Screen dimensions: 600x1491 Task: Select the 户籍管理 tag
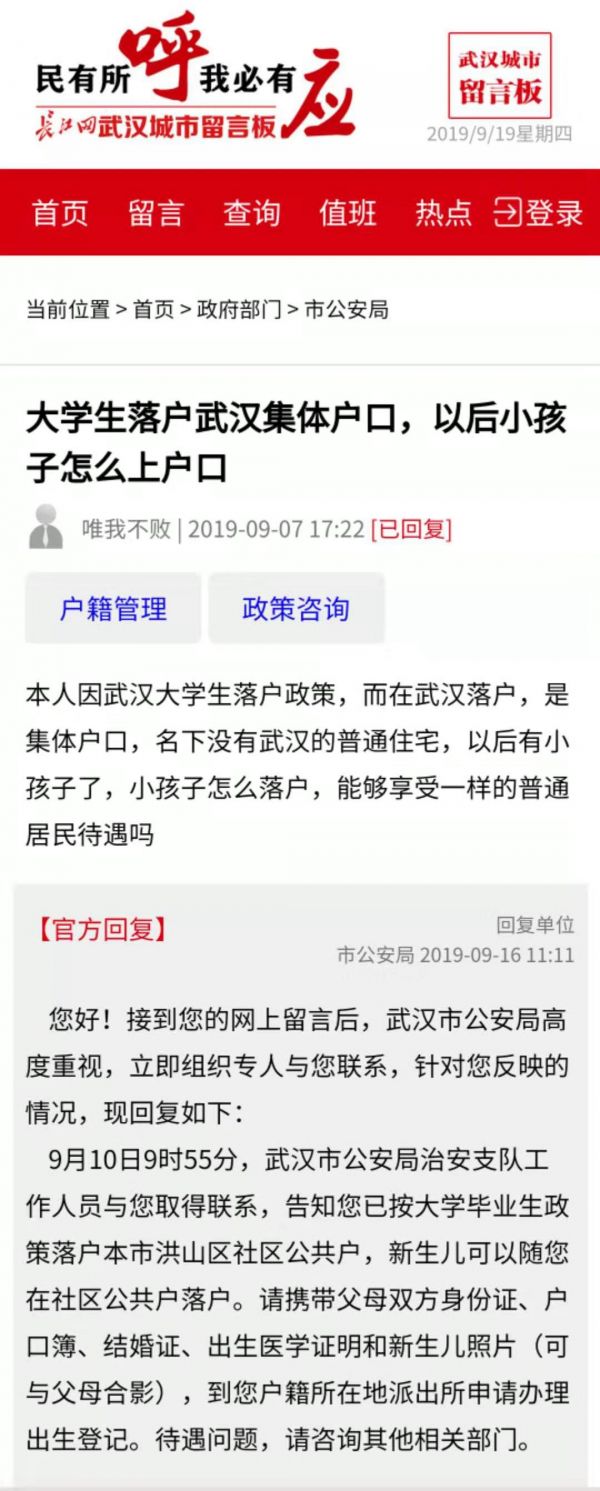point(113,608)
